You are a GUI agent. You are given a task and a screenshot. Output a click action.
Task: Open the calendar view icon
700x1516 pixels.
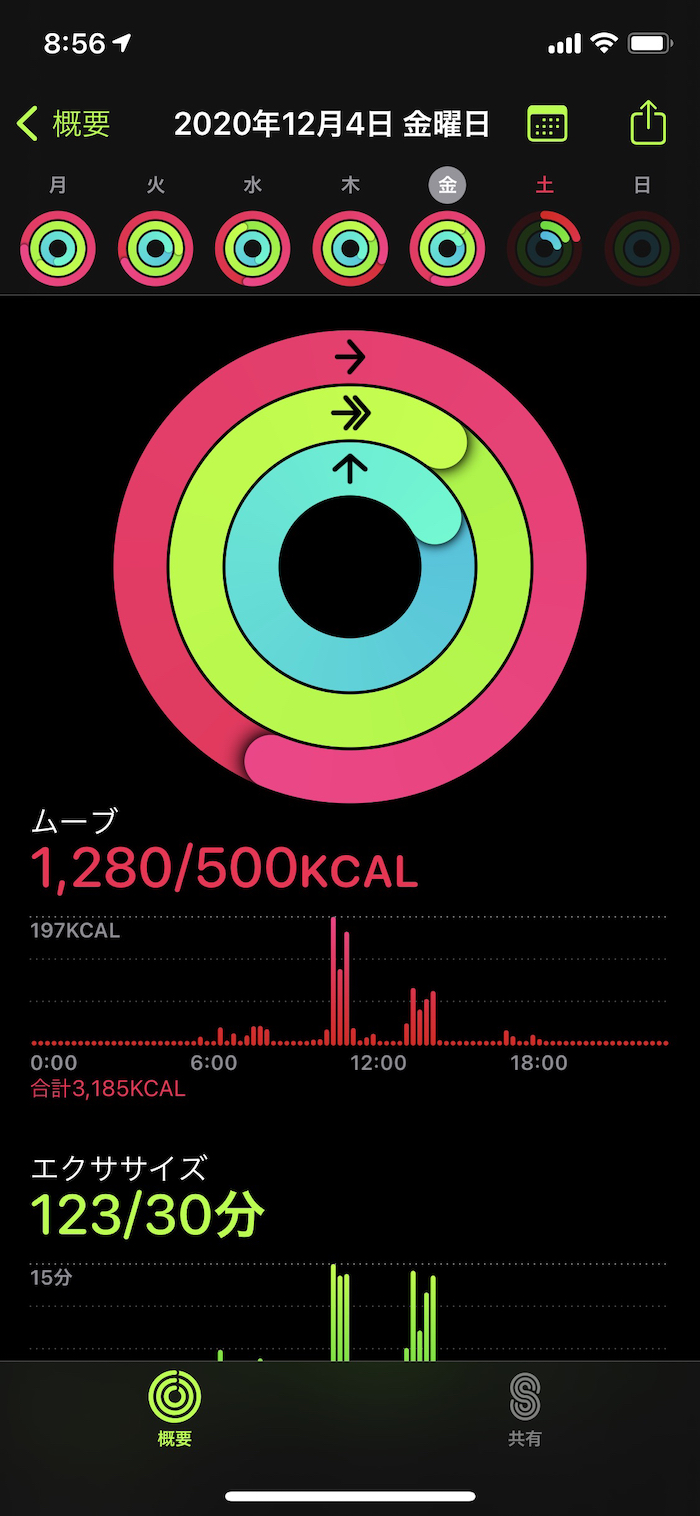(547, 124)
